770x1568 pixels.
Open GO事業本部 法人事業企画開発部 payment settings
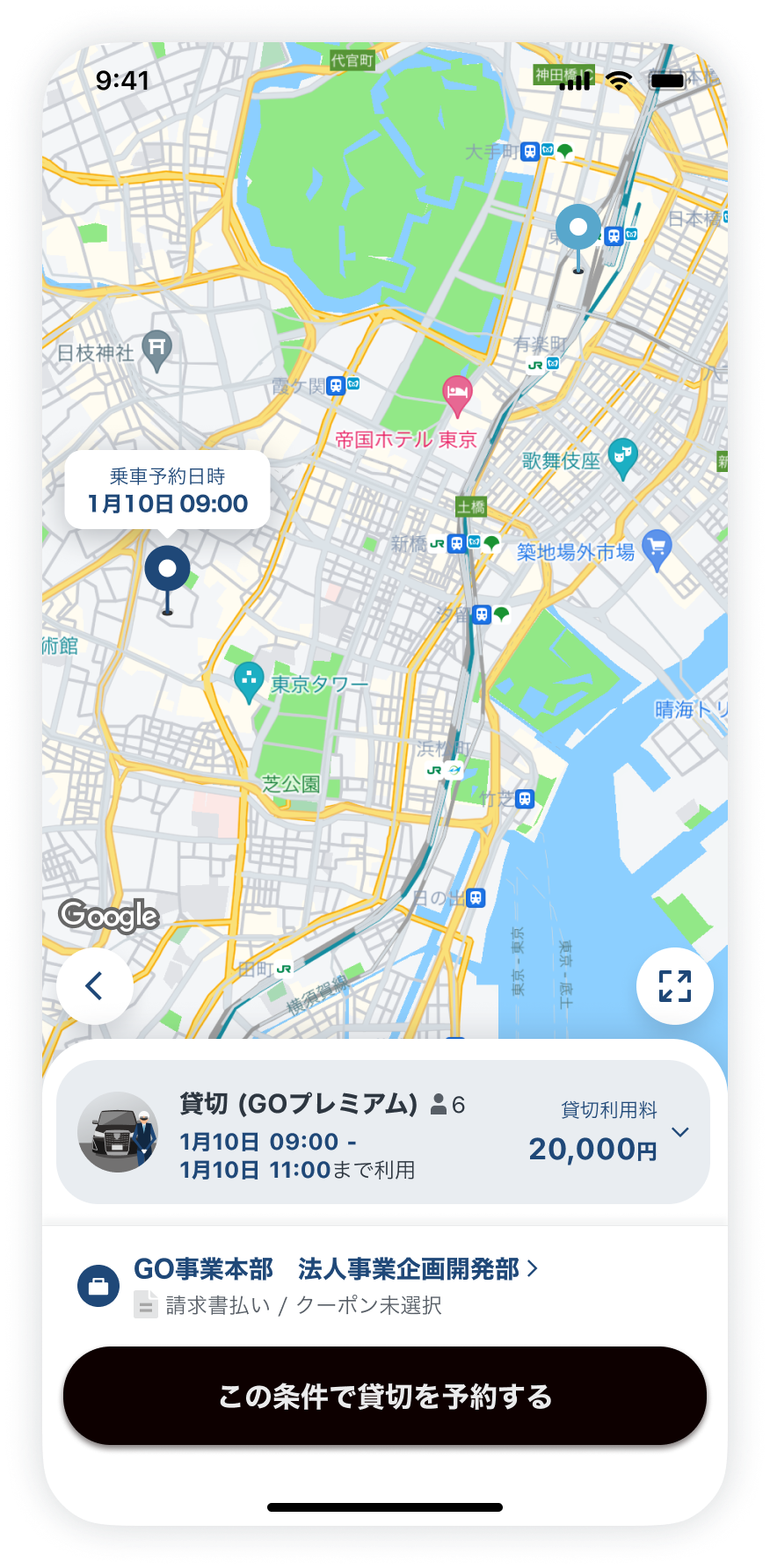(334, 1269)
